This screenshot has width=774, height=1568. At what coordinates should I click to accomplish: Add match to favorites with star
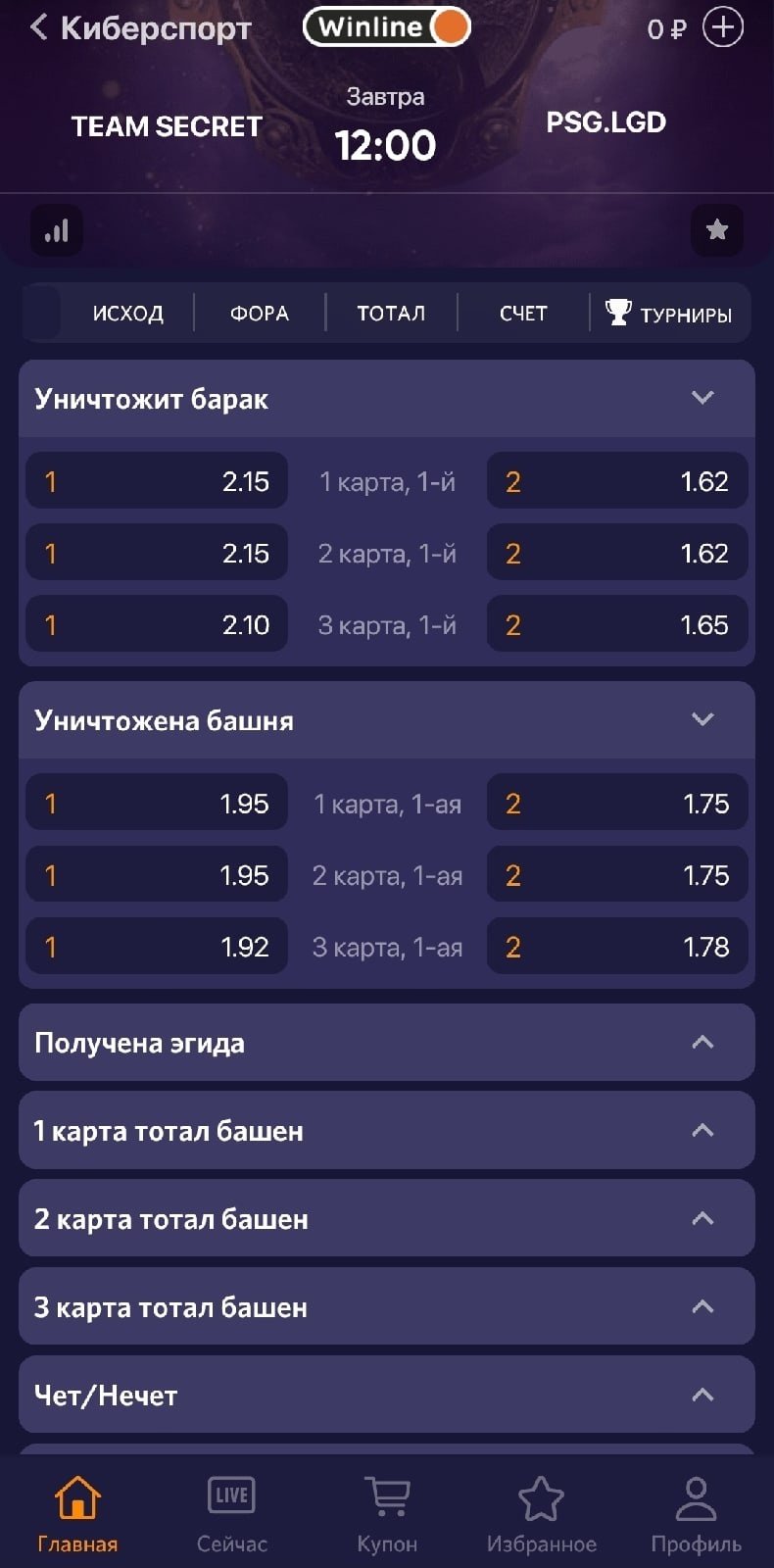(x=717, y=230)
